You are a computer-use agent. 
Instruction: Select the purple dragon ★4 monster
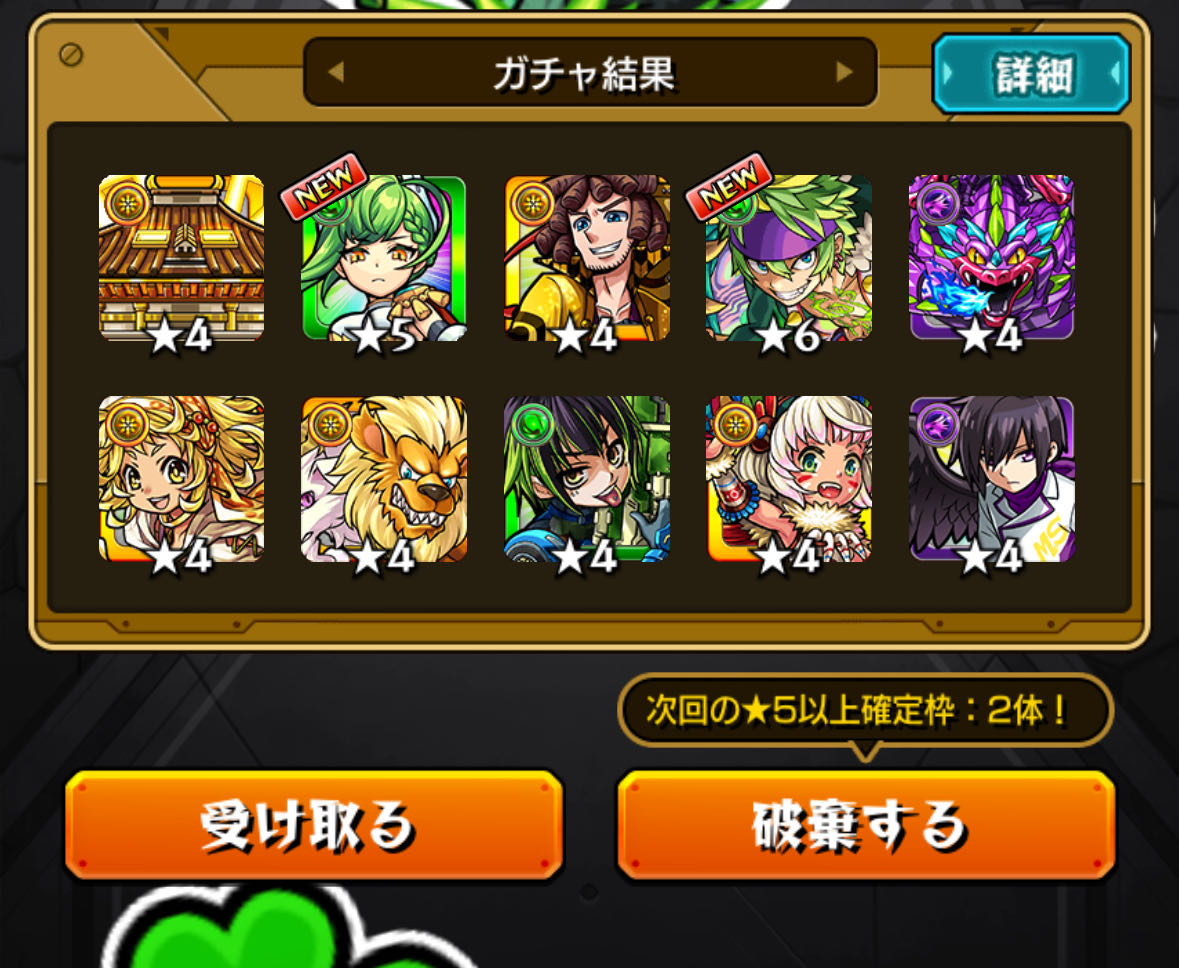pyautogui.click(x=991, y=258)
